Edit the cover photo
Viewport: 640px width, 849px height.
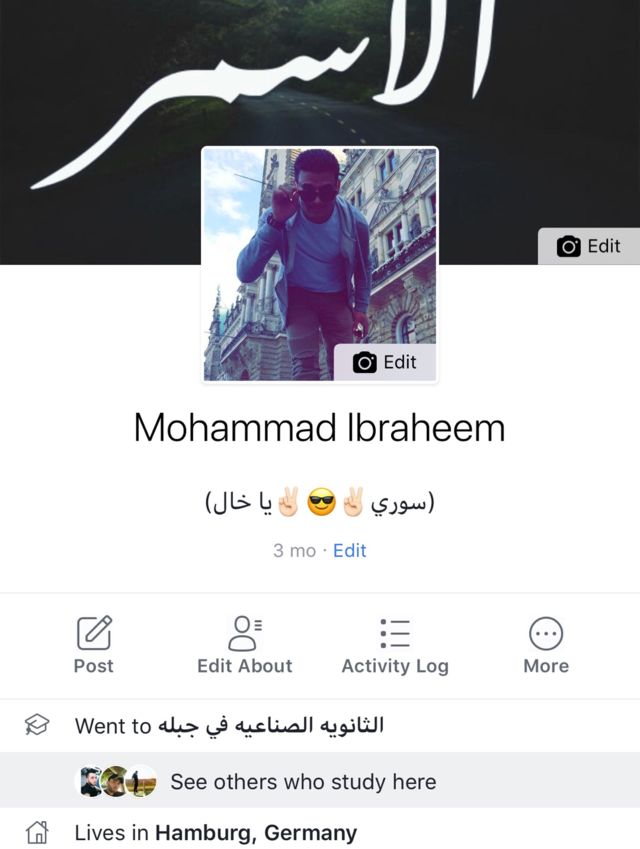click(589, 246)
